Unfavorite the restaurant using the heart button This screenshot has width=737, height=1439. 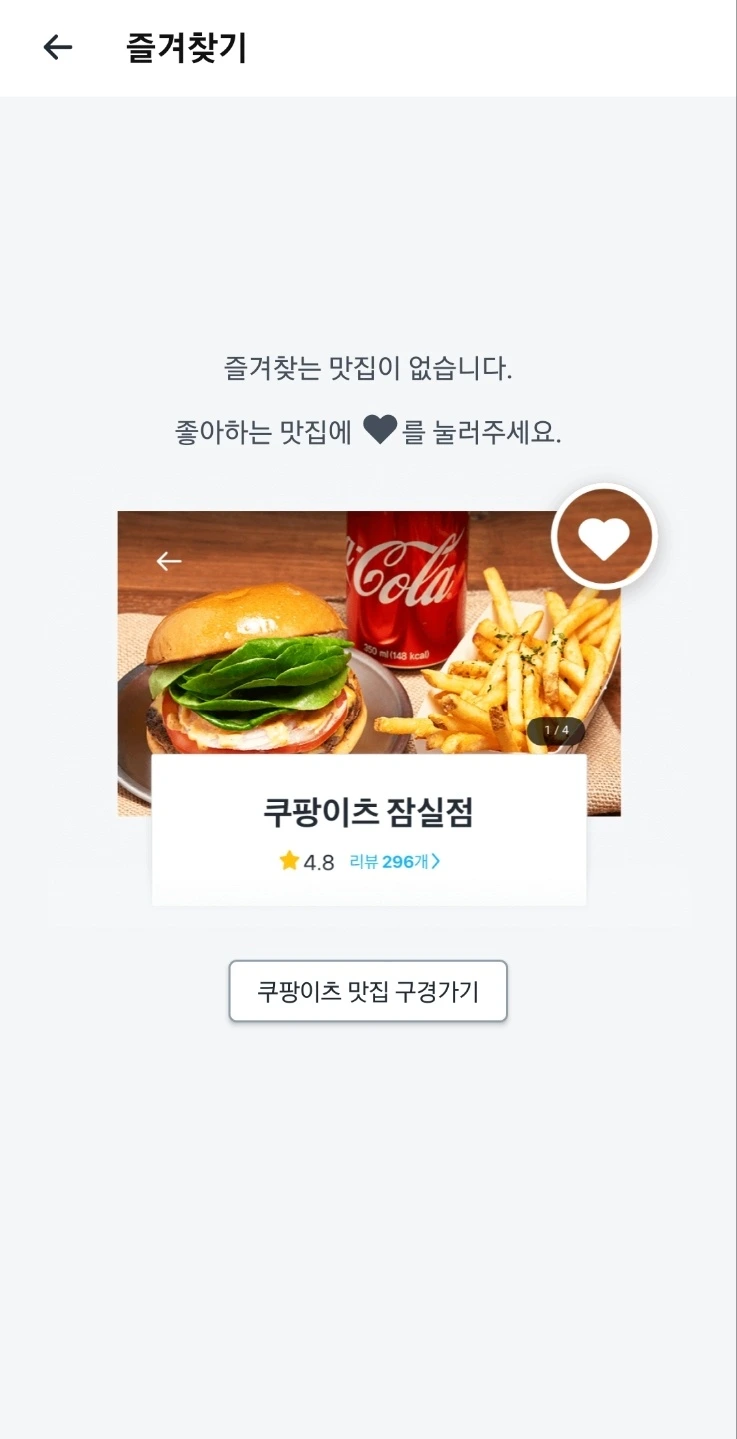(x=604, y=536)
